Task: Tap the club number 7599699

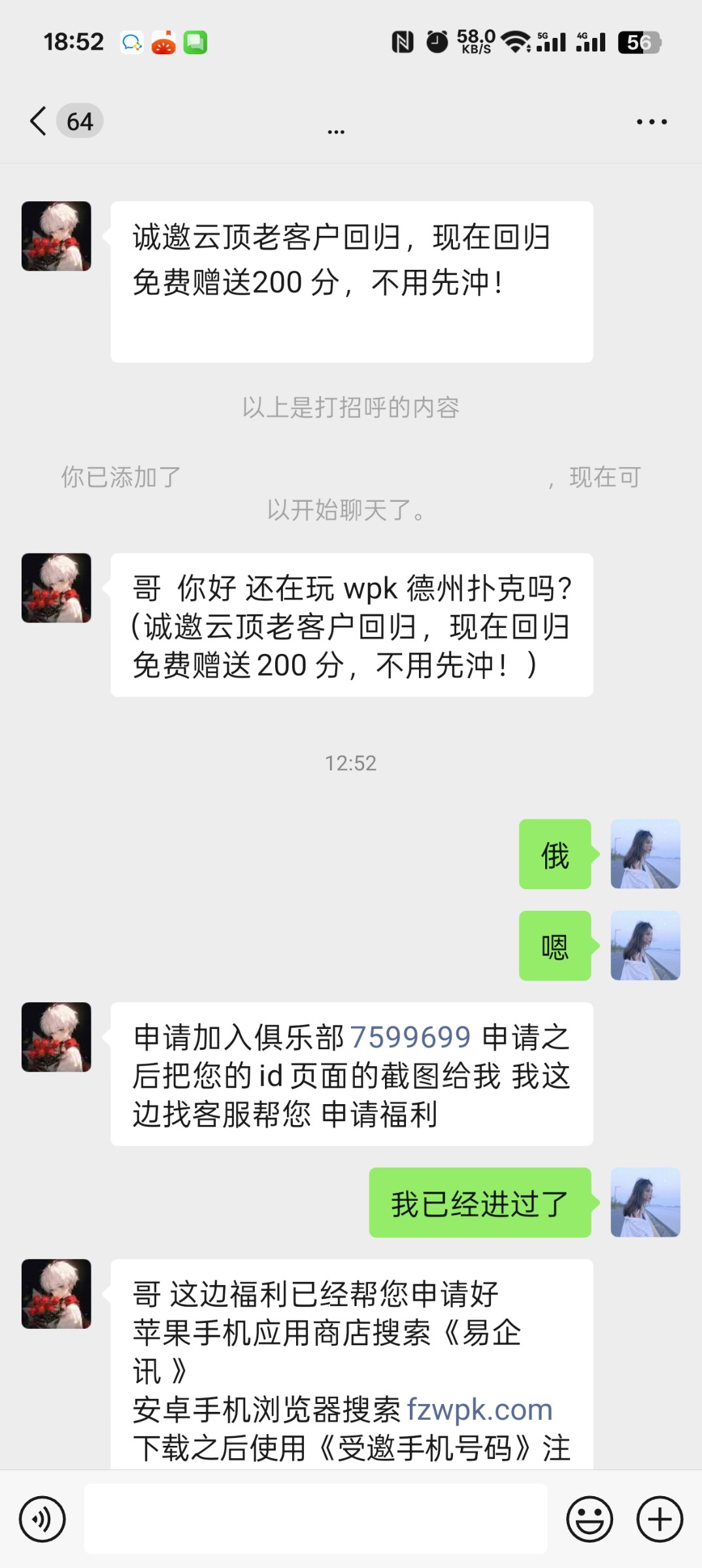Action: click(410, 1037)
